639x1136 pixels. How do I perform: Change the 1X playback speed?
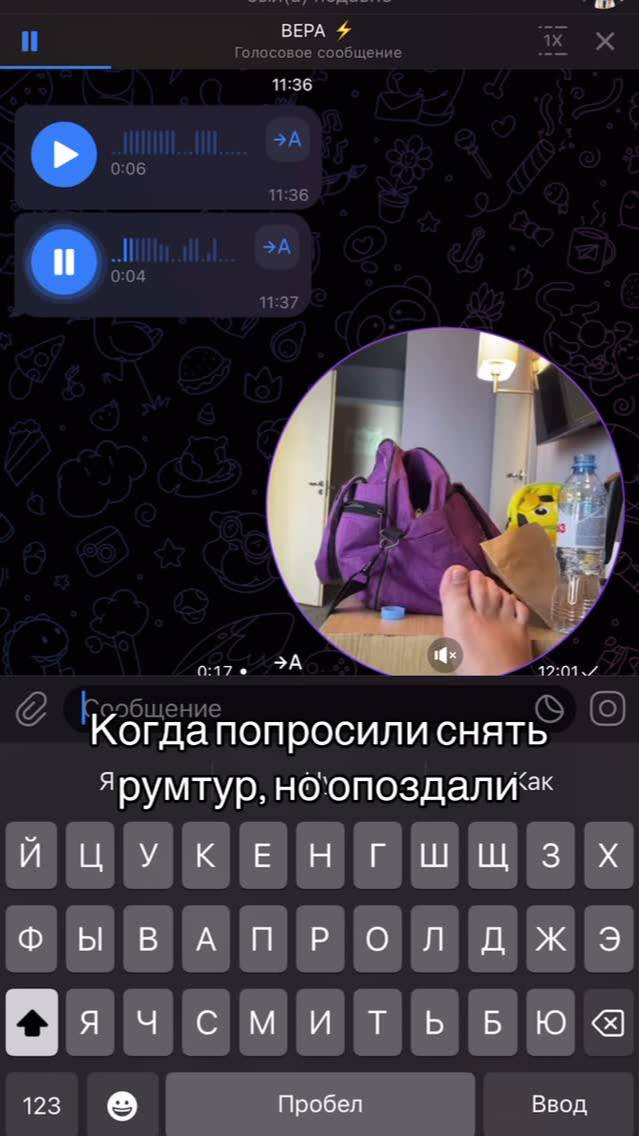click(x=552, y=41)
